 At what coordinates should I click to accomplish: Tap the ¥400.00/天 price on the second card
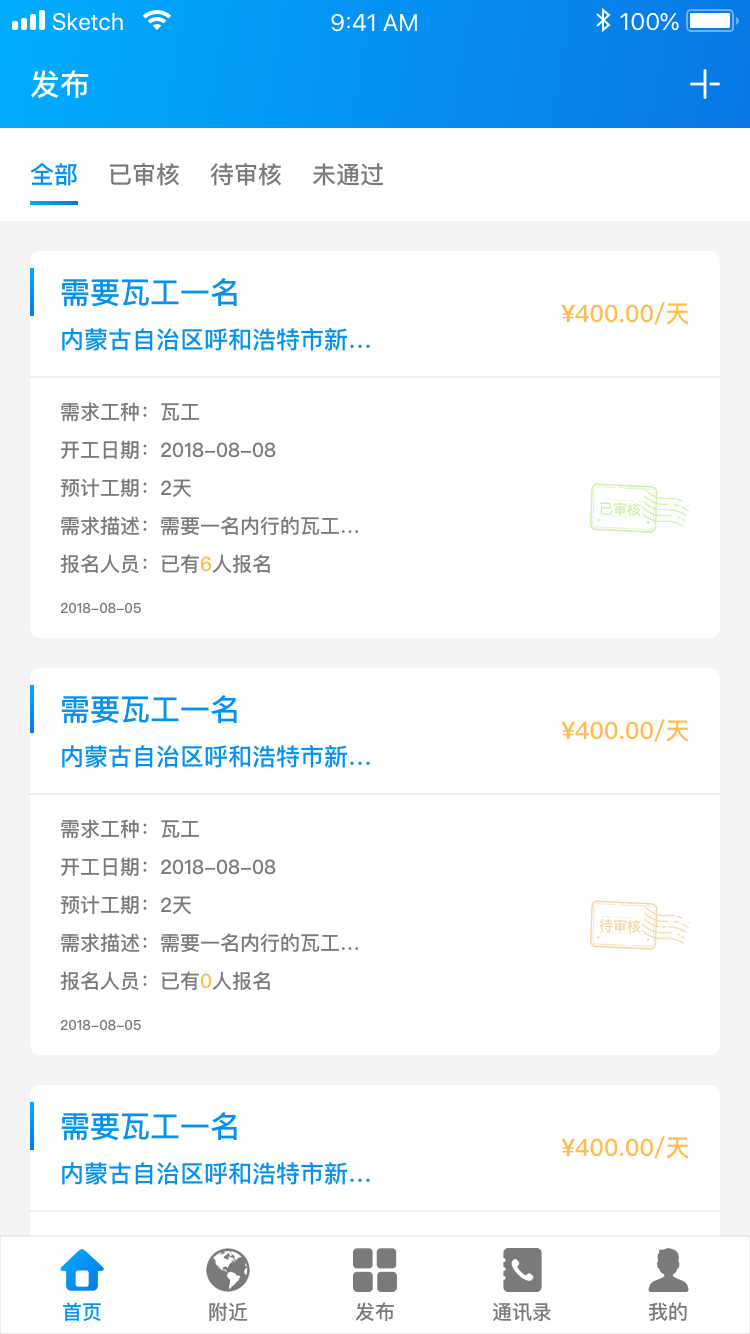[x=625, y=730]
